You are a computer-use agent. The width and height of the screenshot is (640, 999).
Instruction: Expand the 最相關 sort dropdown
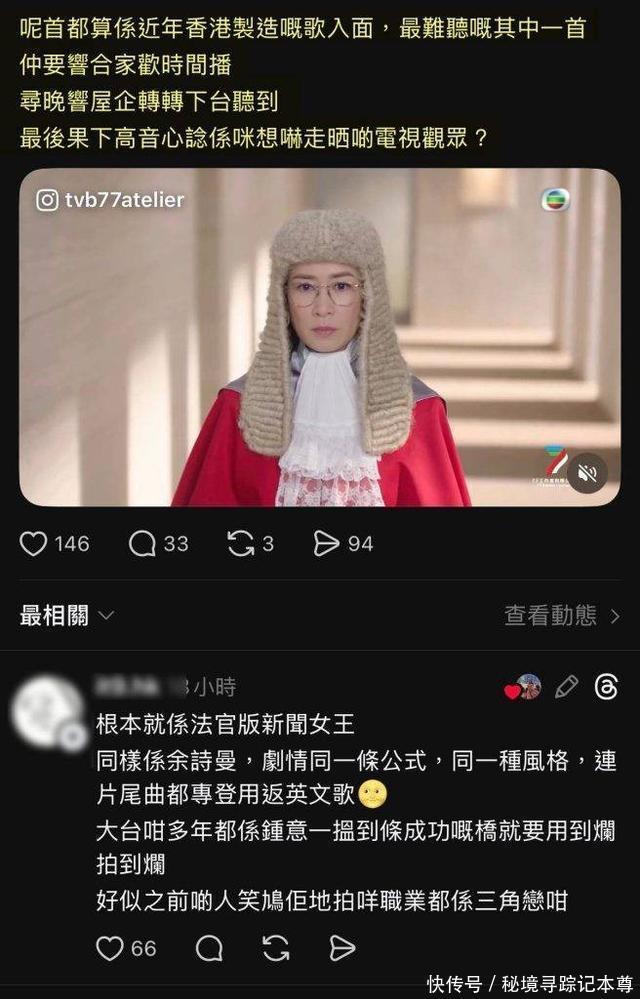pyautogui.click(x=68, y=615)
